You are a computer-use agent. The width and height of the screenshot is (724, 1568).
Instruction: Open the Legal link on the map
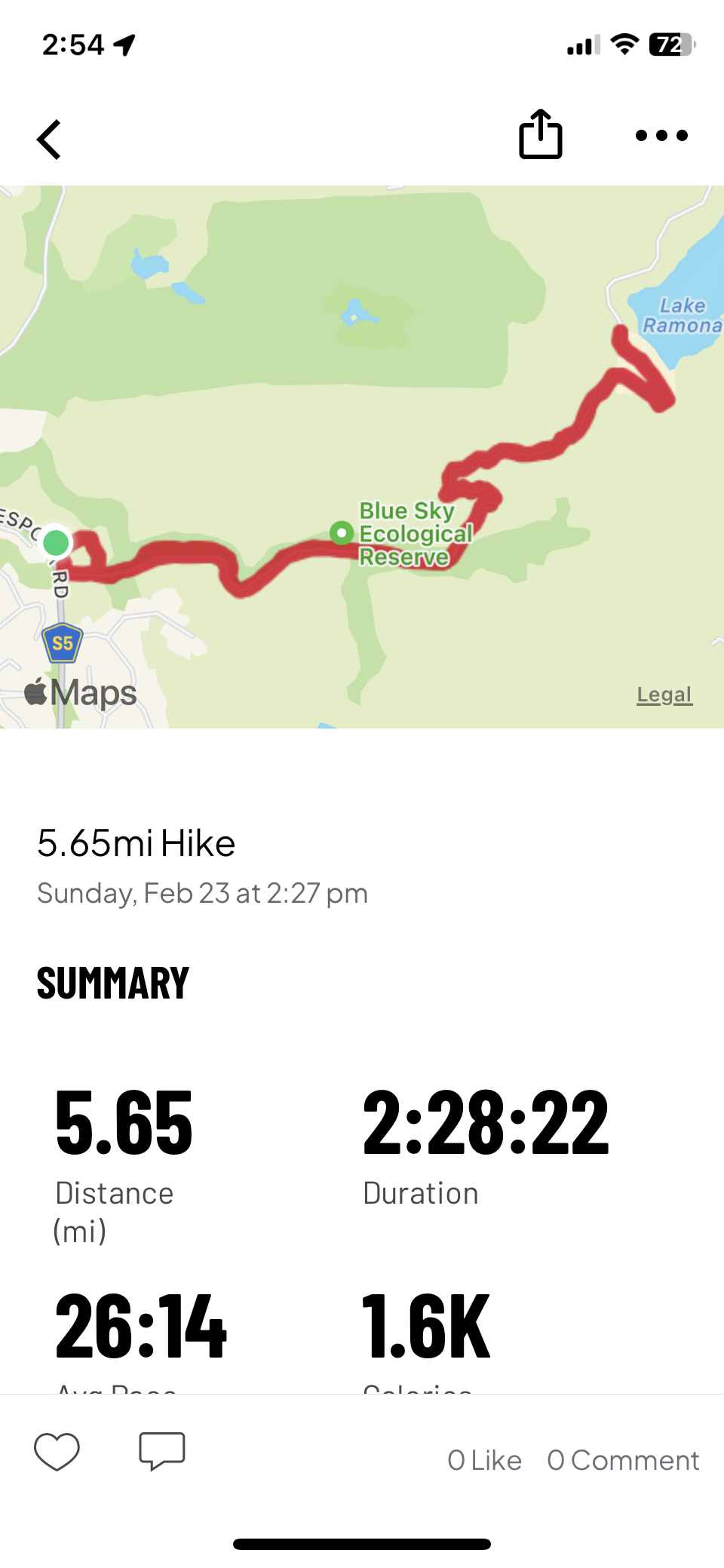(x=664, y=695)
